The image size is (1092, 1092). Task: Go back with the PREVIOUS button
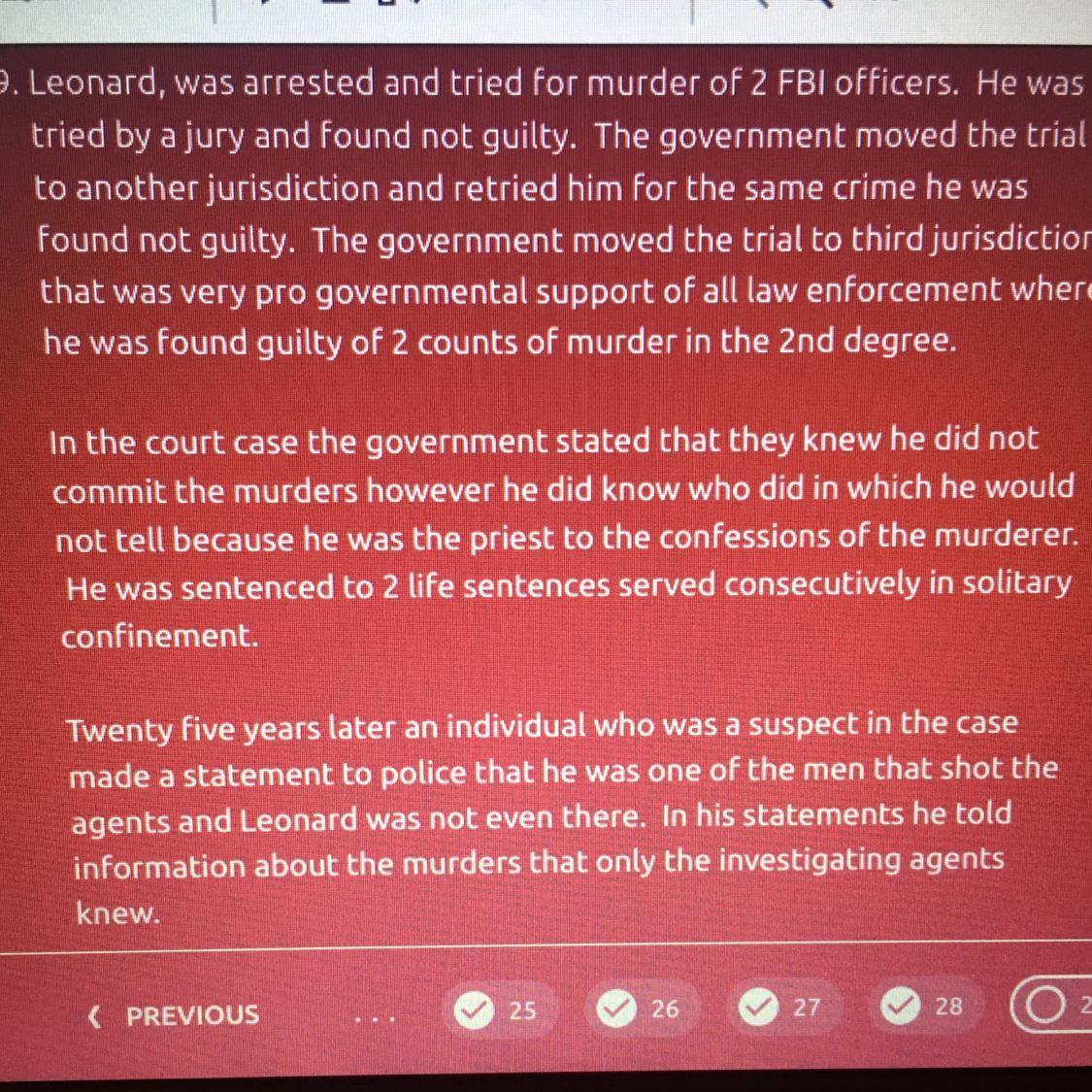coord(174,1015)
